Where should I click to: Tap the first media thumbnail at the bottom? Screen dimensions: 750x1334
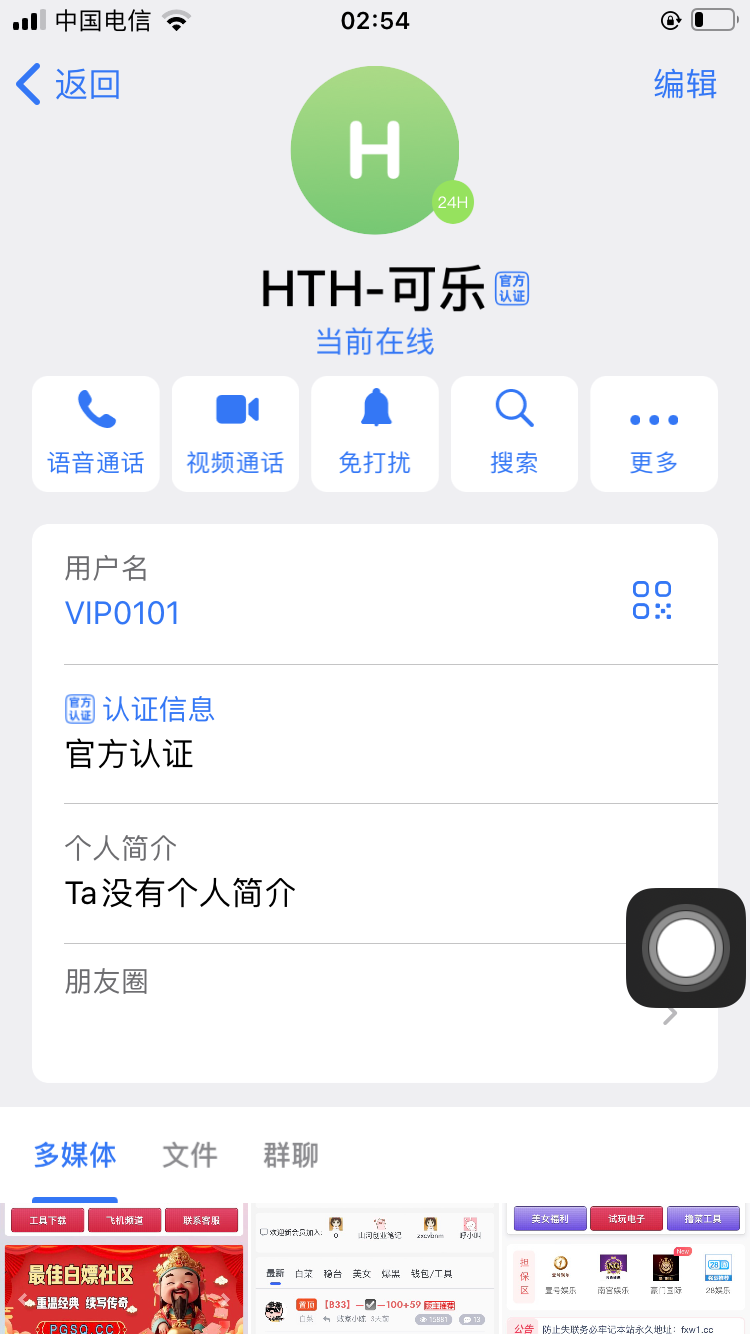pyautogui.click(x=124, y=1270)
